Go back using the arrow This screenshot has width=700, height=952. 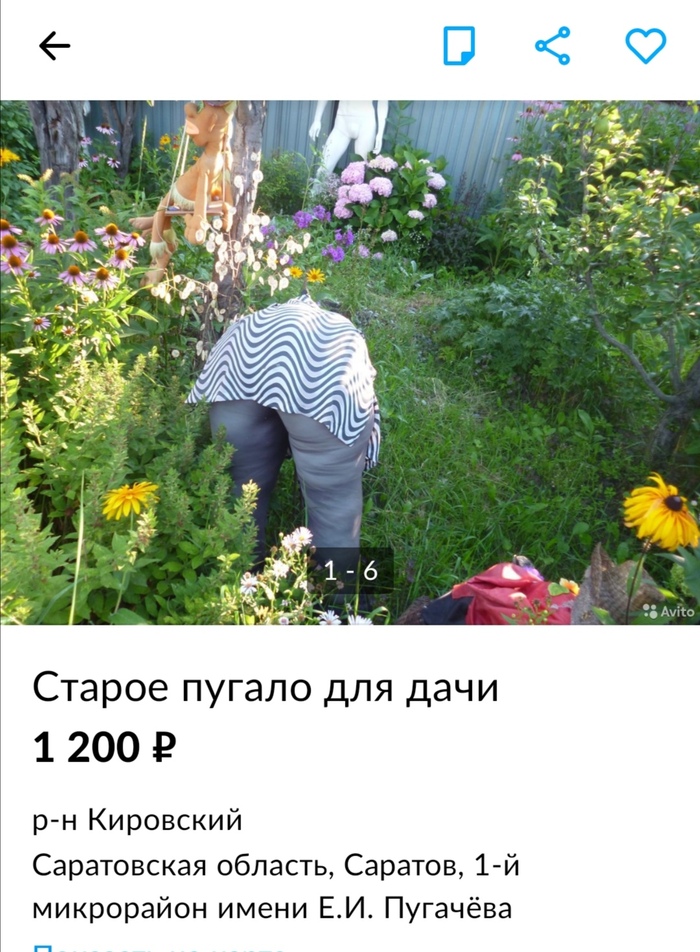(54, 46)
